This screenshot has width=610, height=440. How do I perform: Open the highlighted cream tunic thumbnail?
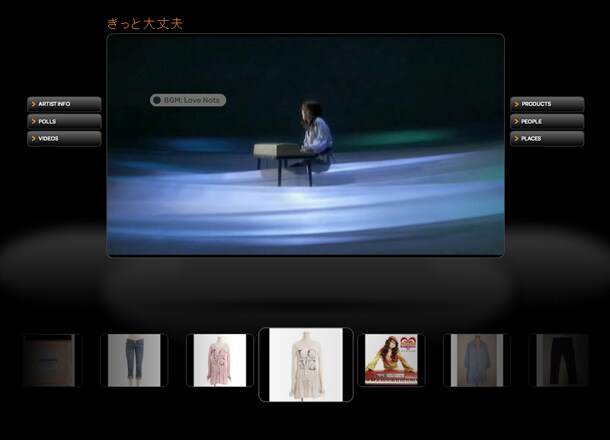click(306, 364)
